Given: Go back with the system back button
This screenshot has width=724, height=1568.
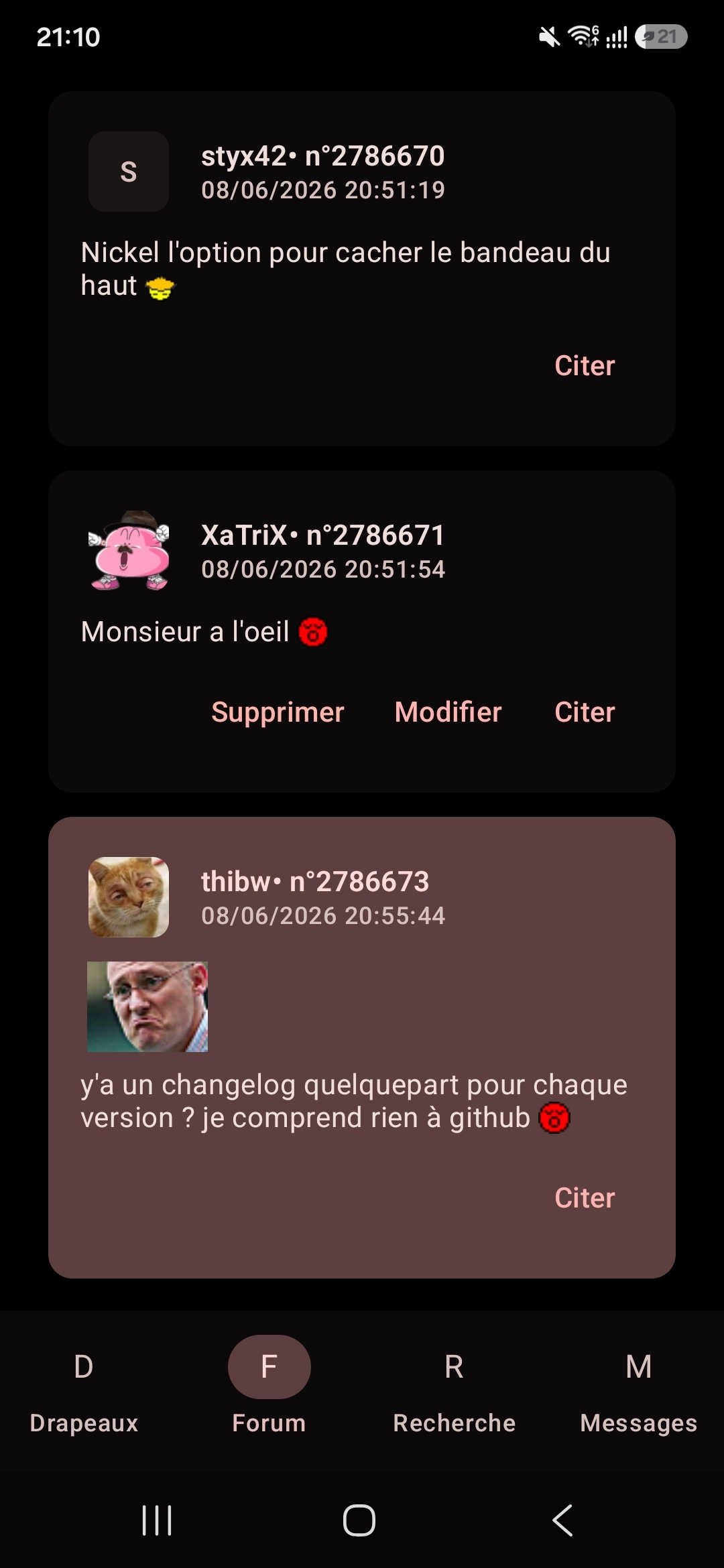Looking at the screenshot, I should coord(562,1520).
